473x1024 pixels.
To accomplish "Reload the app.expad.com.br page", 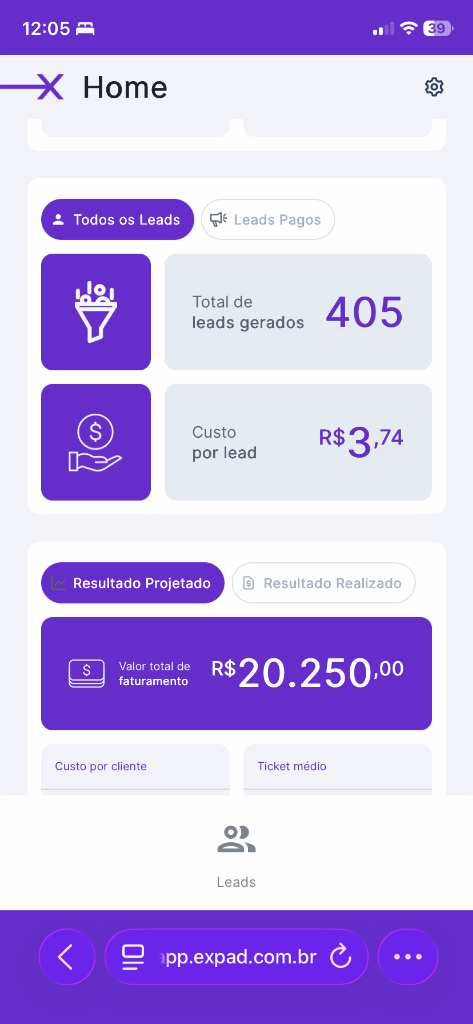I will (x=340, y=957).
